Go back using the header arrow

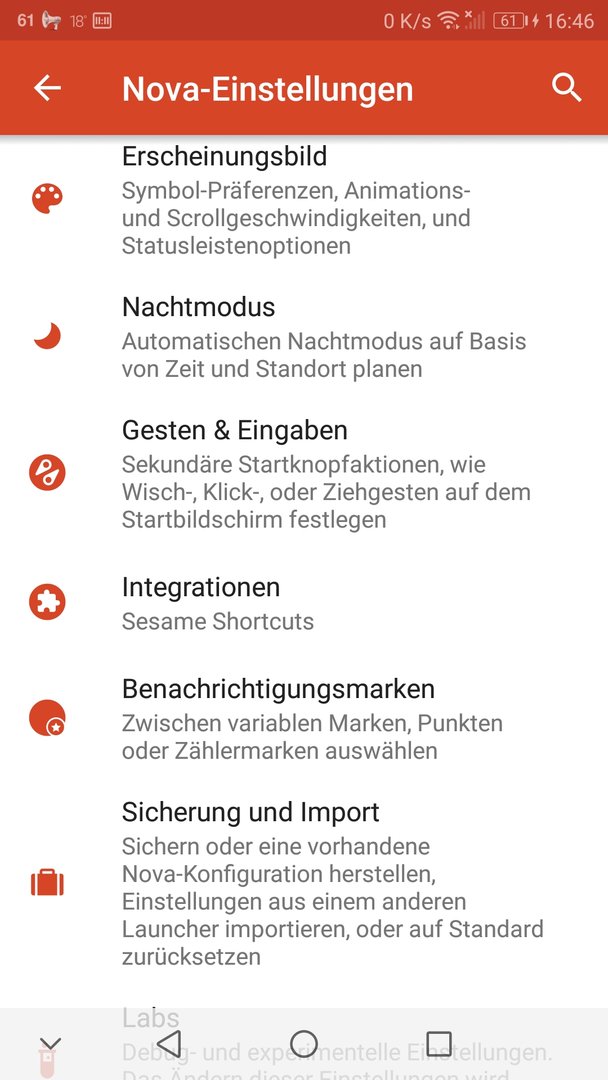[48, 88]
